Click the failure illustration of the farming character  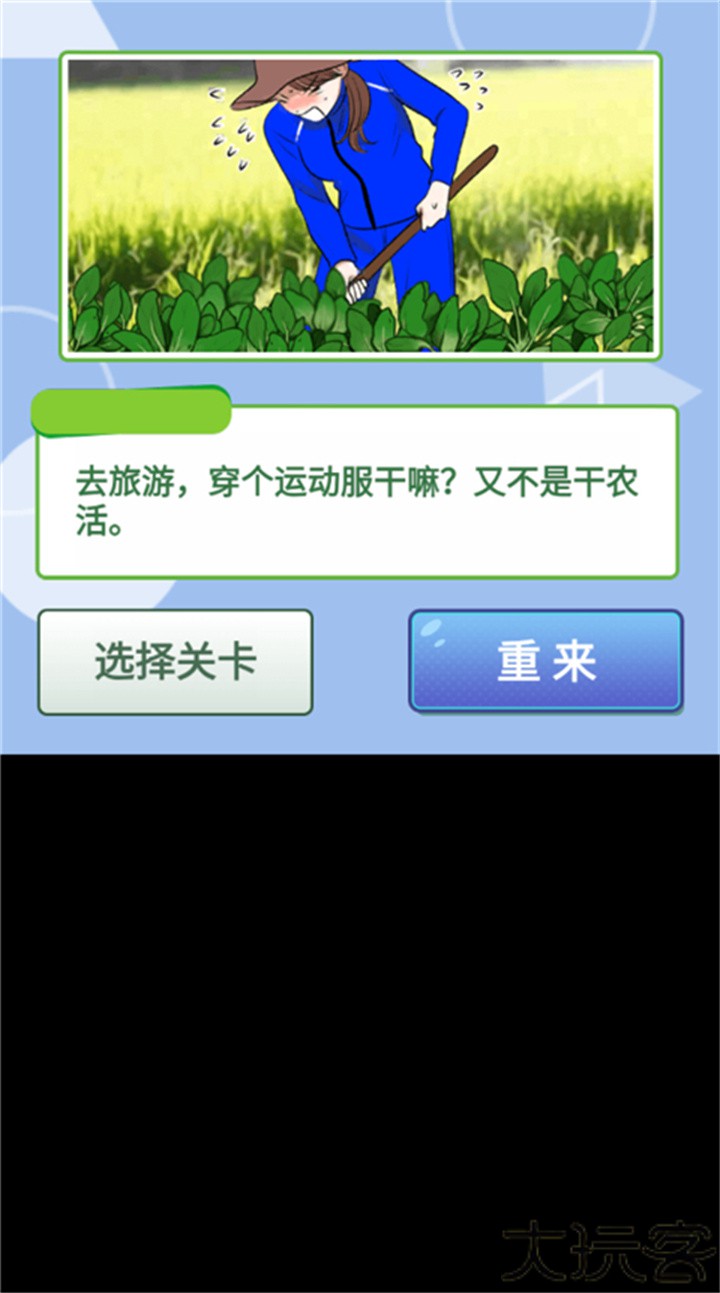360,210
